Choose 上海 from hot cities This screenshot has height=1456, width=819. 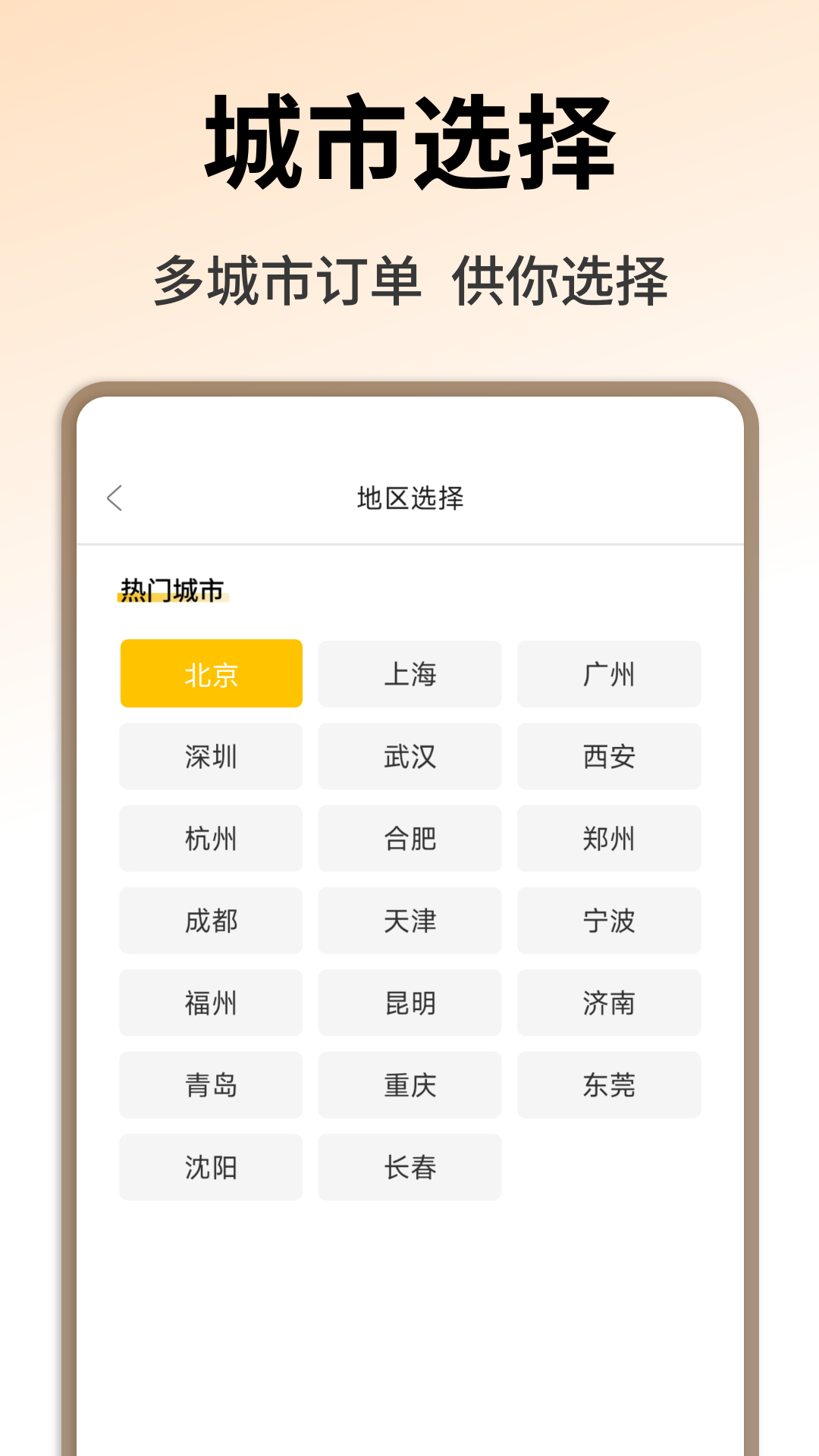(409, 674)
